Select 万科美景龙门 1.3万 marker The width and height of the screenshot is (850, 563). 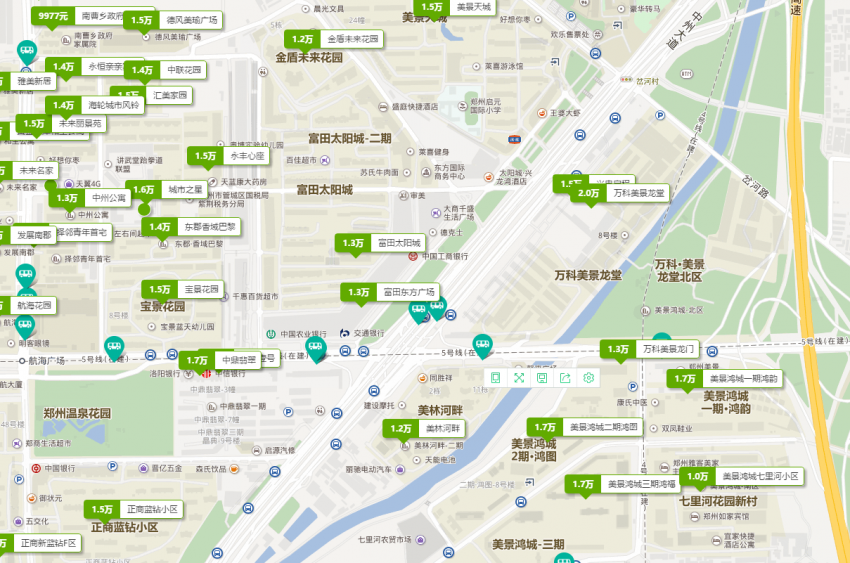tap(650, 349)
